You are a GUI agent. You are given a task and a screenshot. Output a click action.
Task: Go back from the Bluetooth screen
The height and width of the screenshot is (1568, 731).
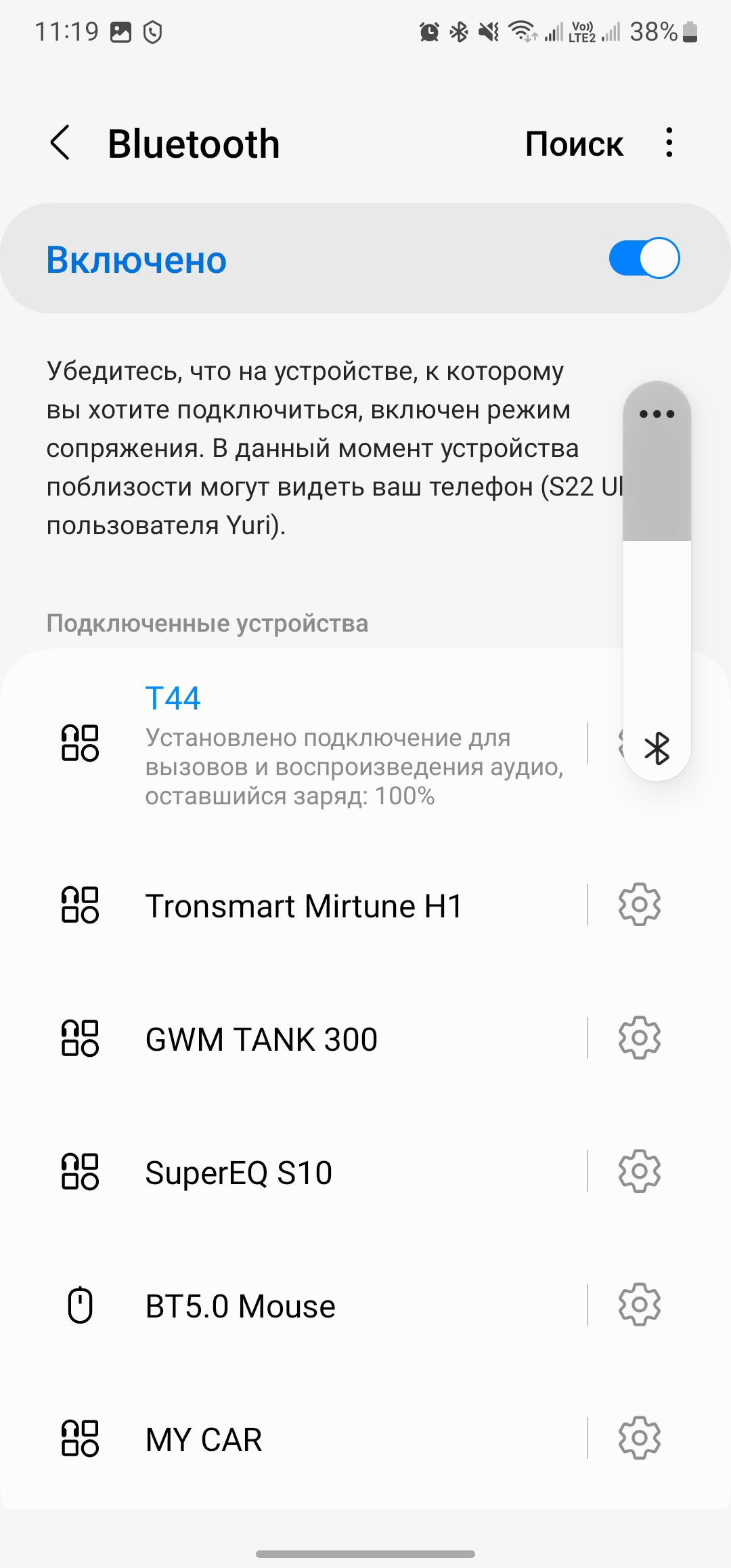click(60, 143)
